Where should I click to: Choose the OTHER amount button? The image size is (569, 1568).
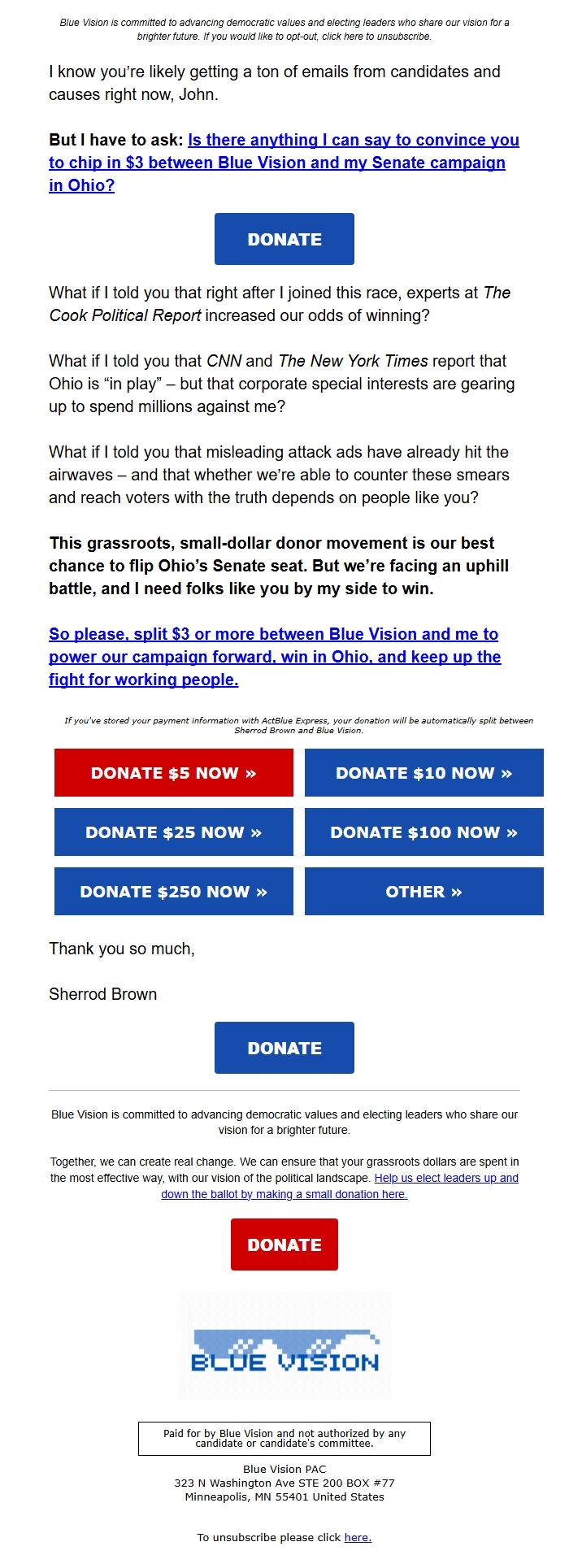tap(423, 892)
